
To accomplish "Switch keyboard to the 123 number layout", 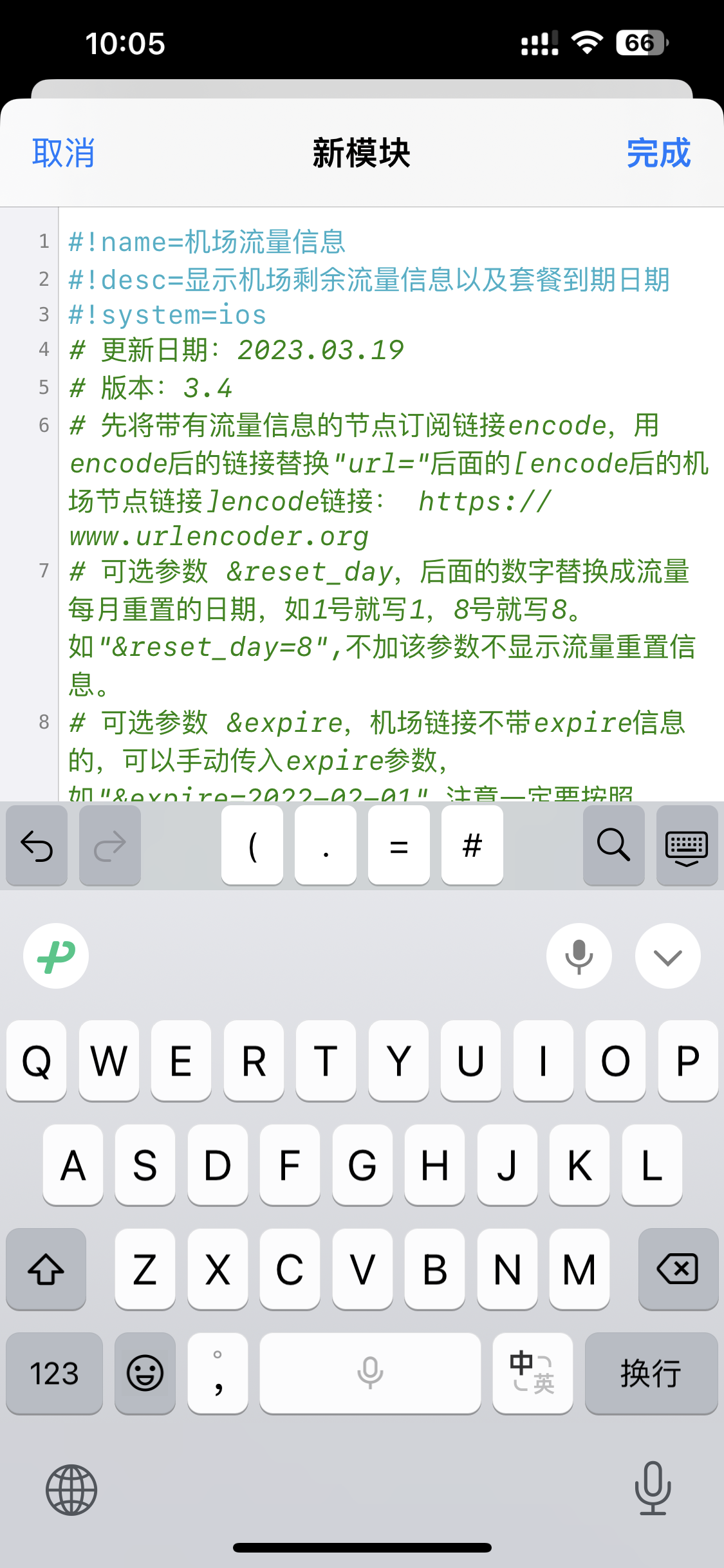I will (x=55, y=1373).
